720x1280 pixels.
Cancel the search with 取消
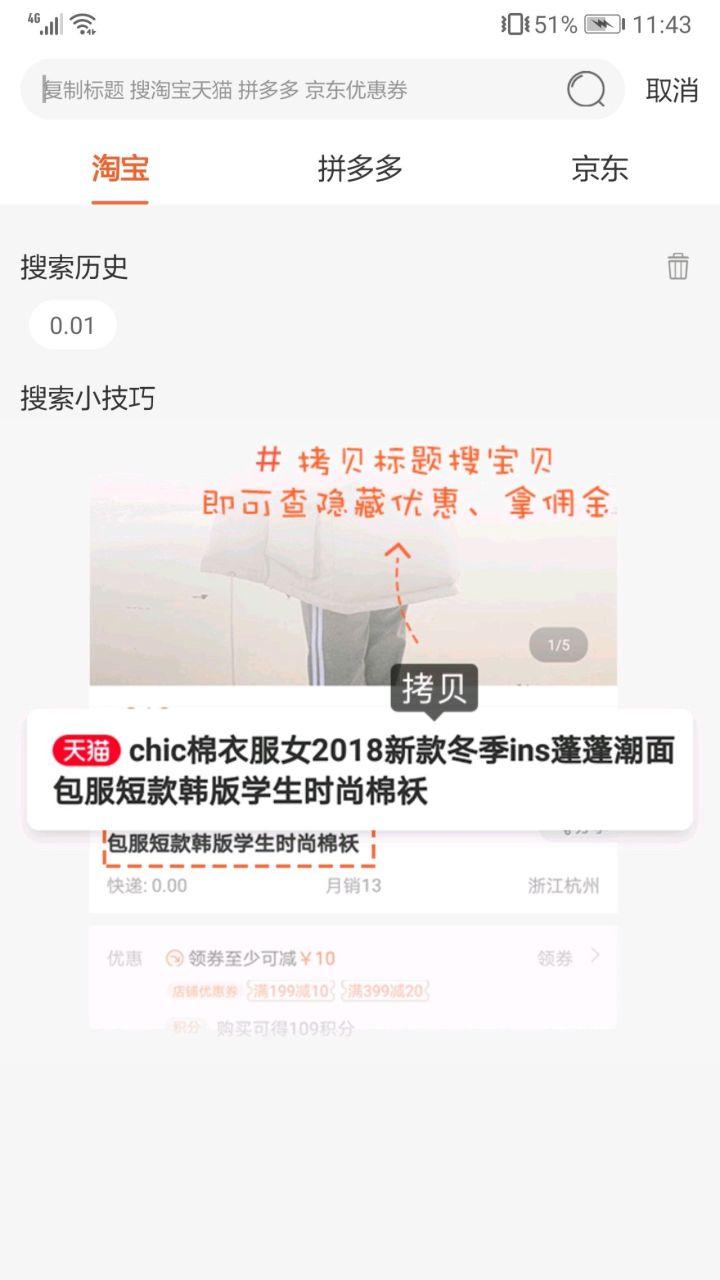coord(671,90)
